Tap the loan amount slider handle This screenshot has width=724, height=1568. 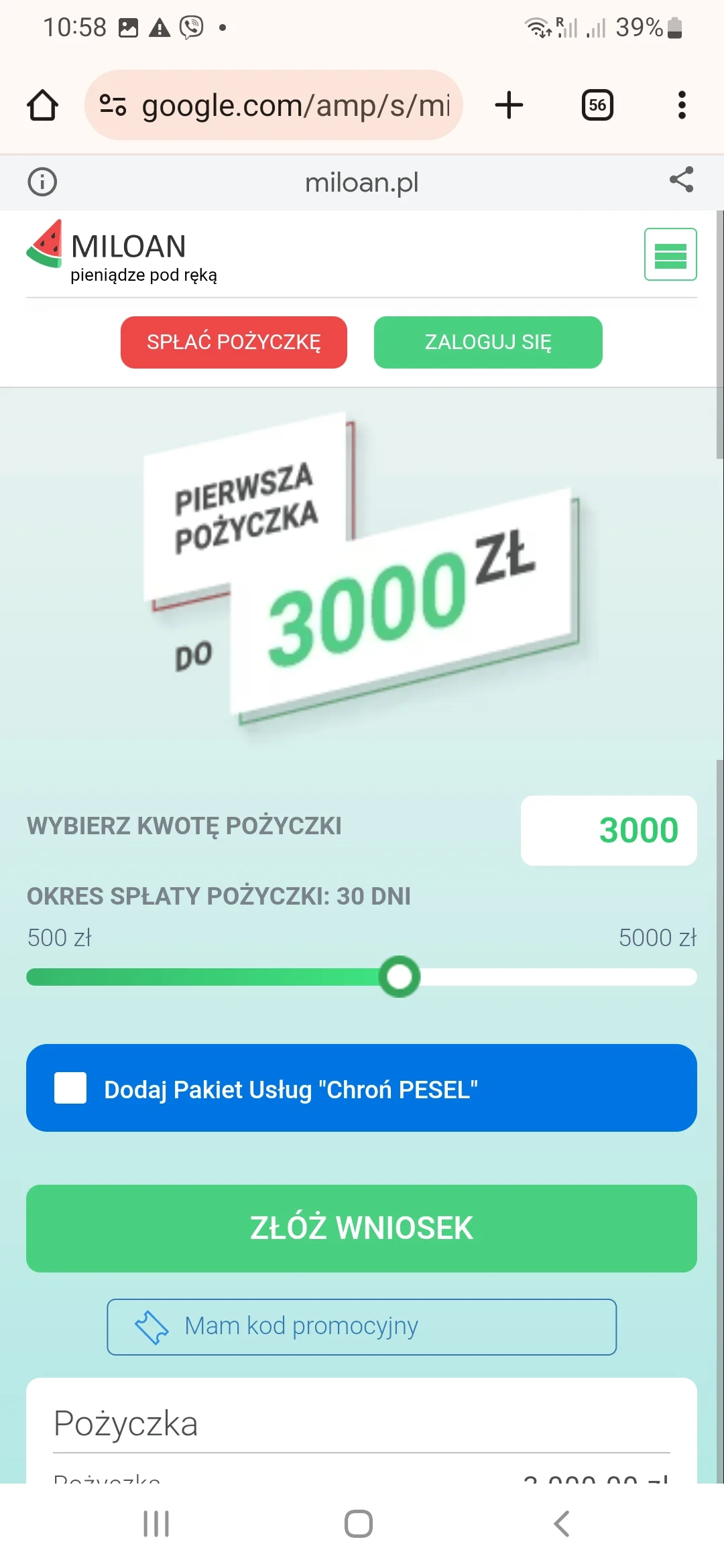coord(400,976)
